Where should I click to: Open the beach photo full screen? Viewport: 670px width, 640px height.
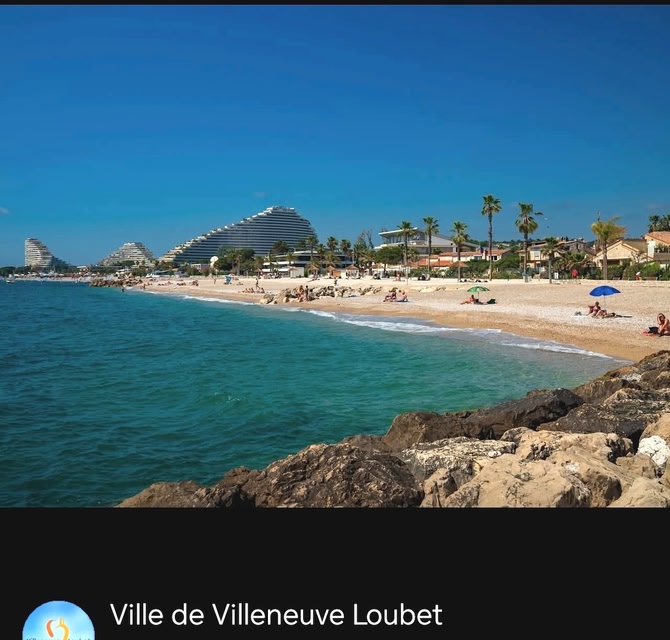click(x=335, y=256)
